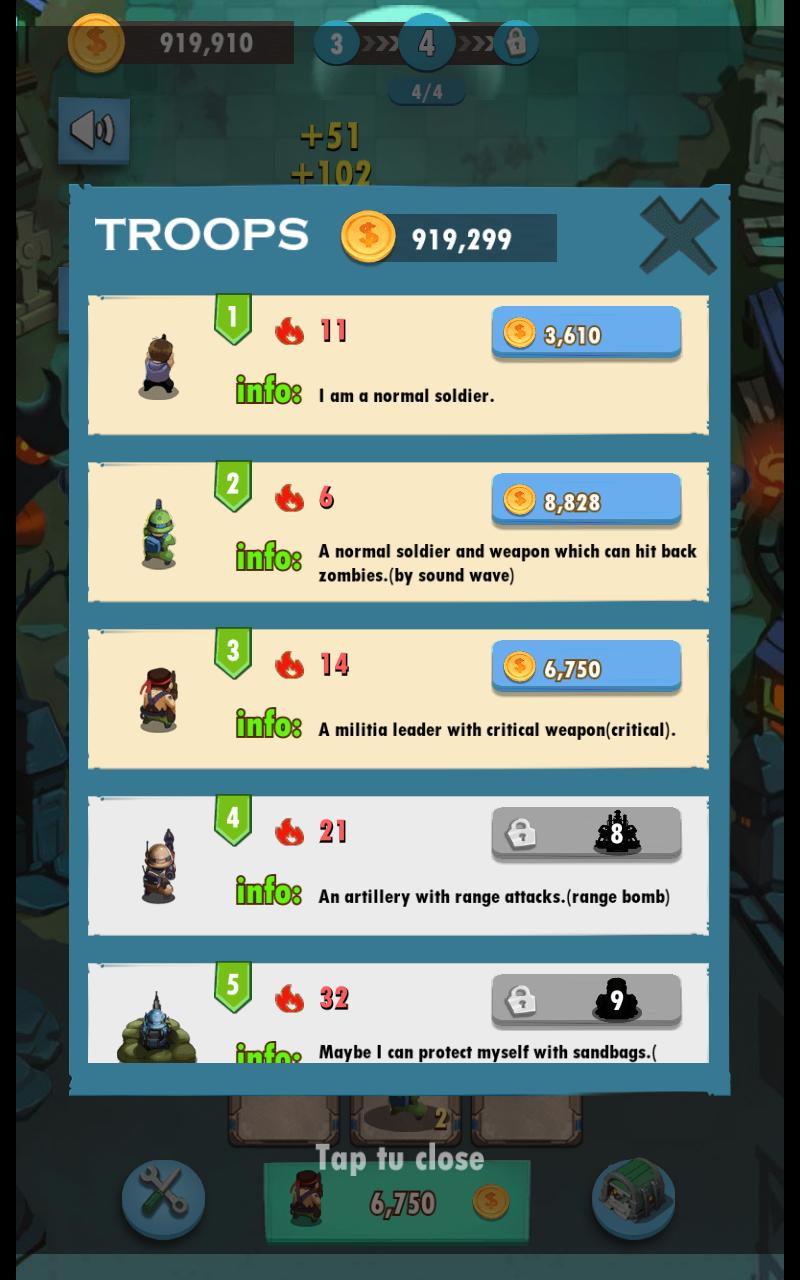Open the tools wrench button
The image size is (800, 1280).
coord(163,1199)
